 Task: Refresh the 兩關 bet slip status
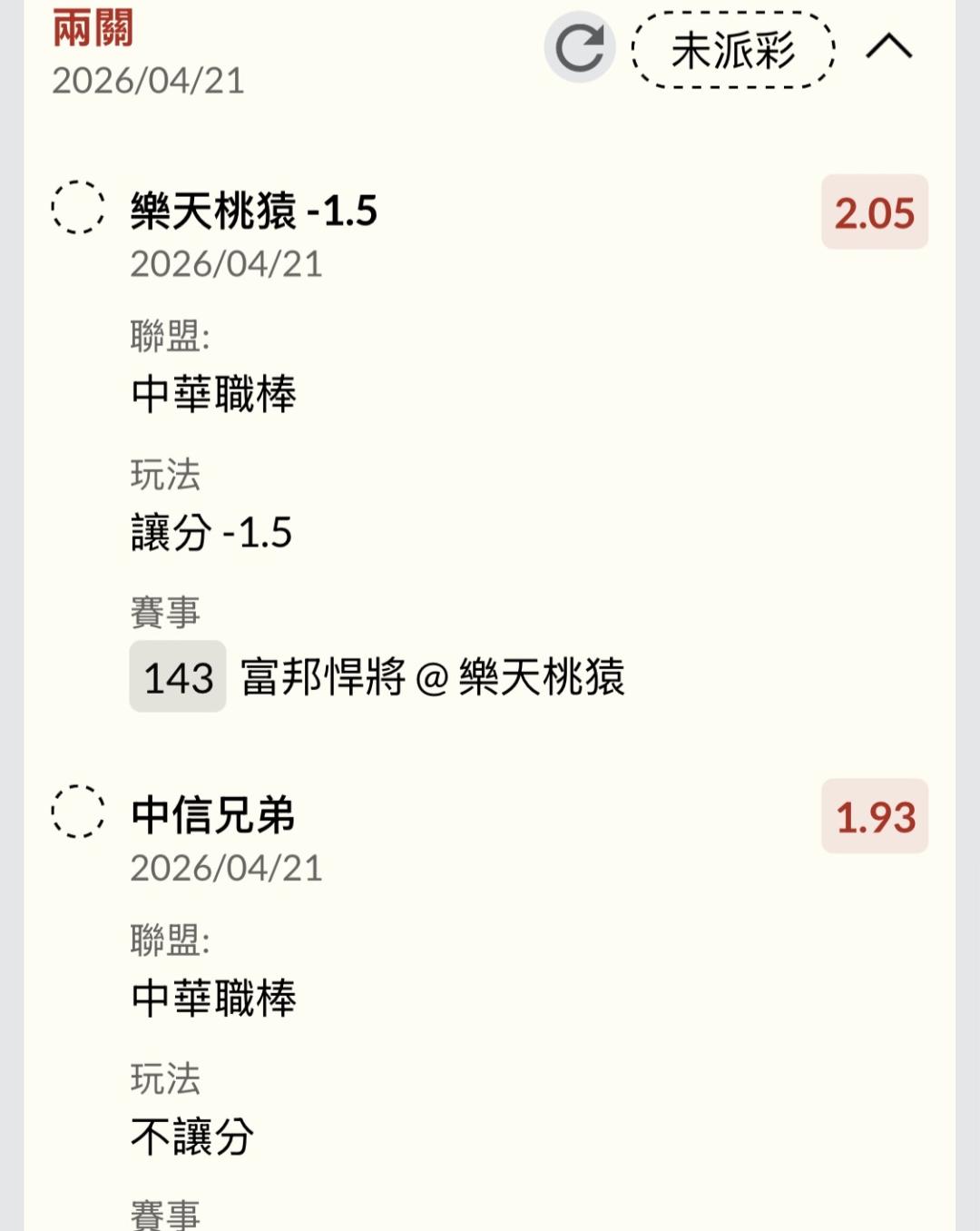click(580, 48)
